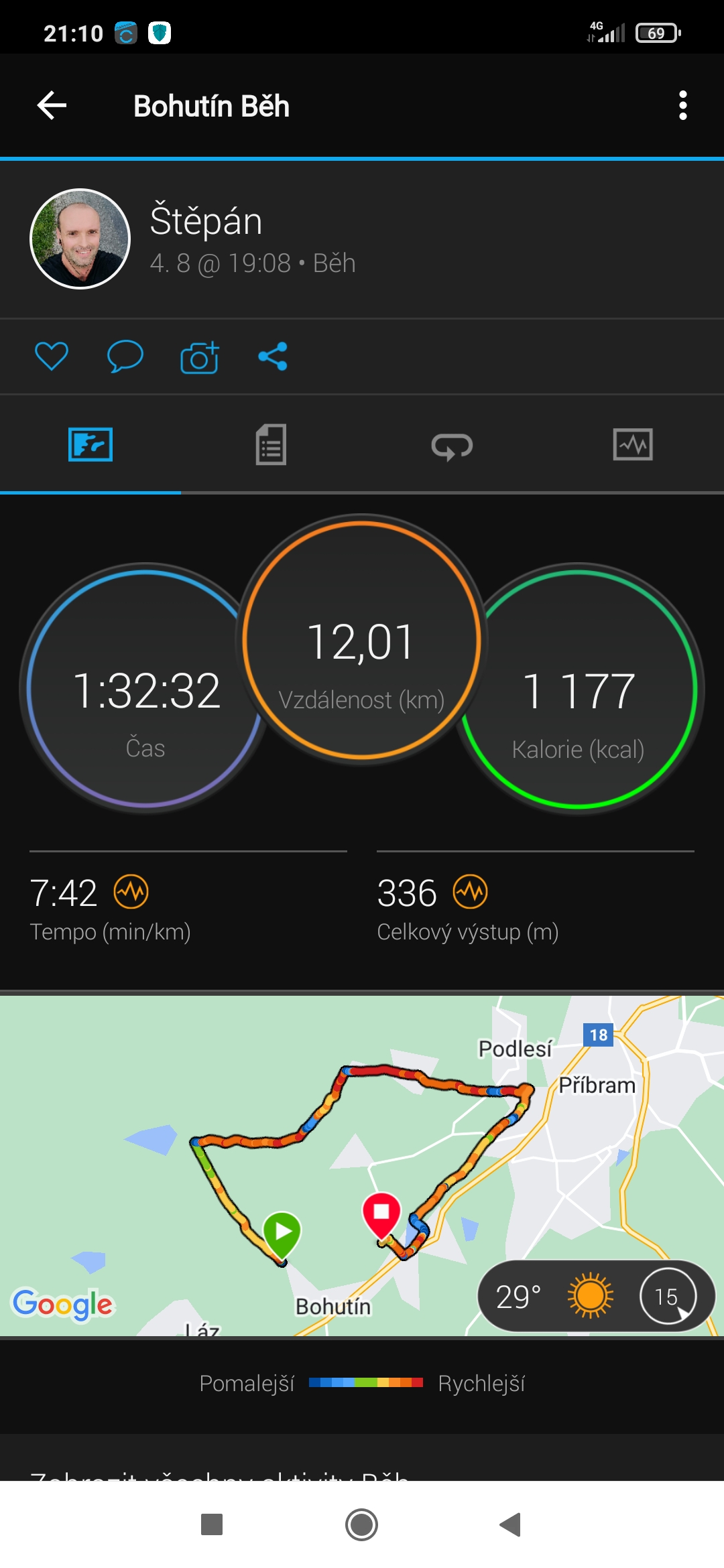Open recent apps with square button
This screenshot has height=1568, width=724.
point(212,1525)
